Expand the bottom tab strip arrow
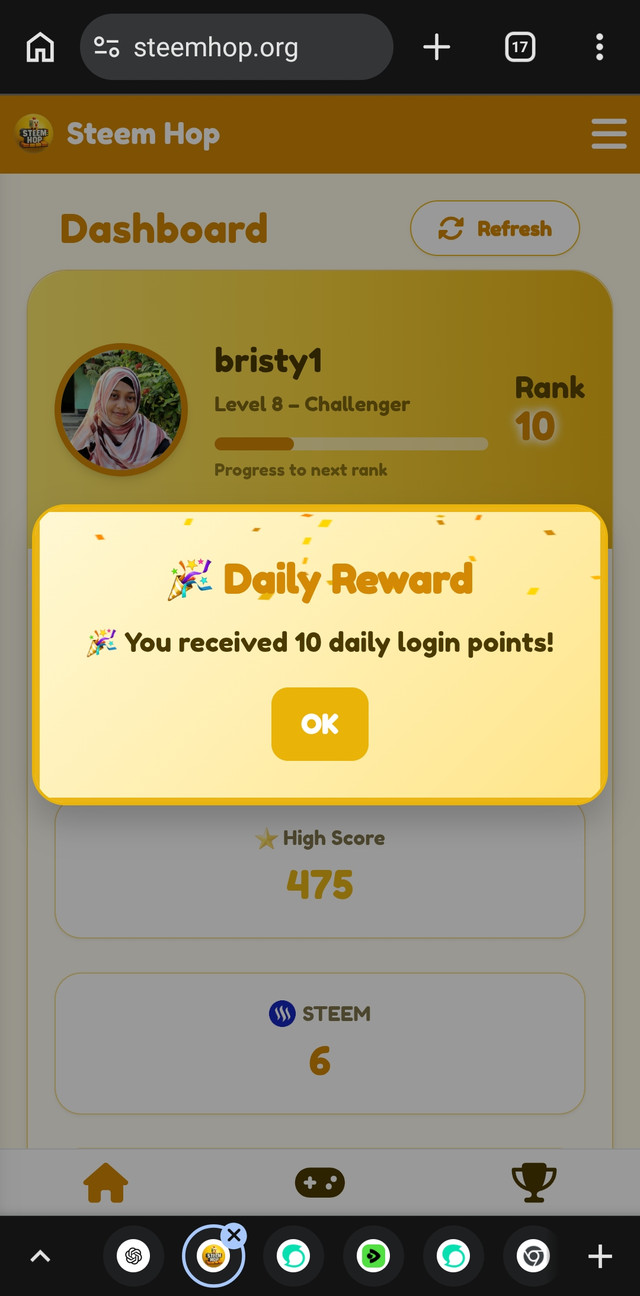Viewport: 640px width, 1296px height. coord(40,1256)
